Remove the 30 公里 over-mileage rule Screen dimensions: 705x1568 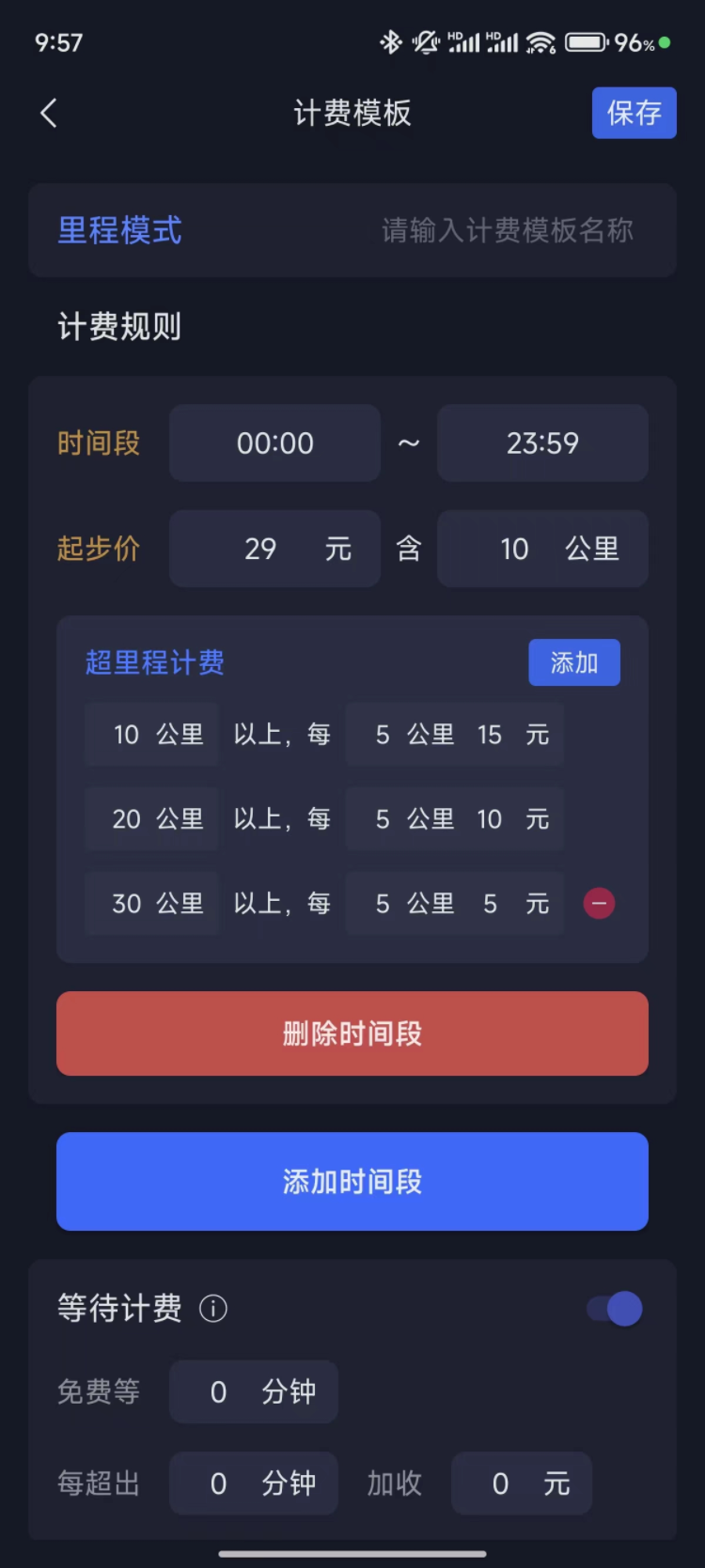pyautogui.click(x=599, y=903)
